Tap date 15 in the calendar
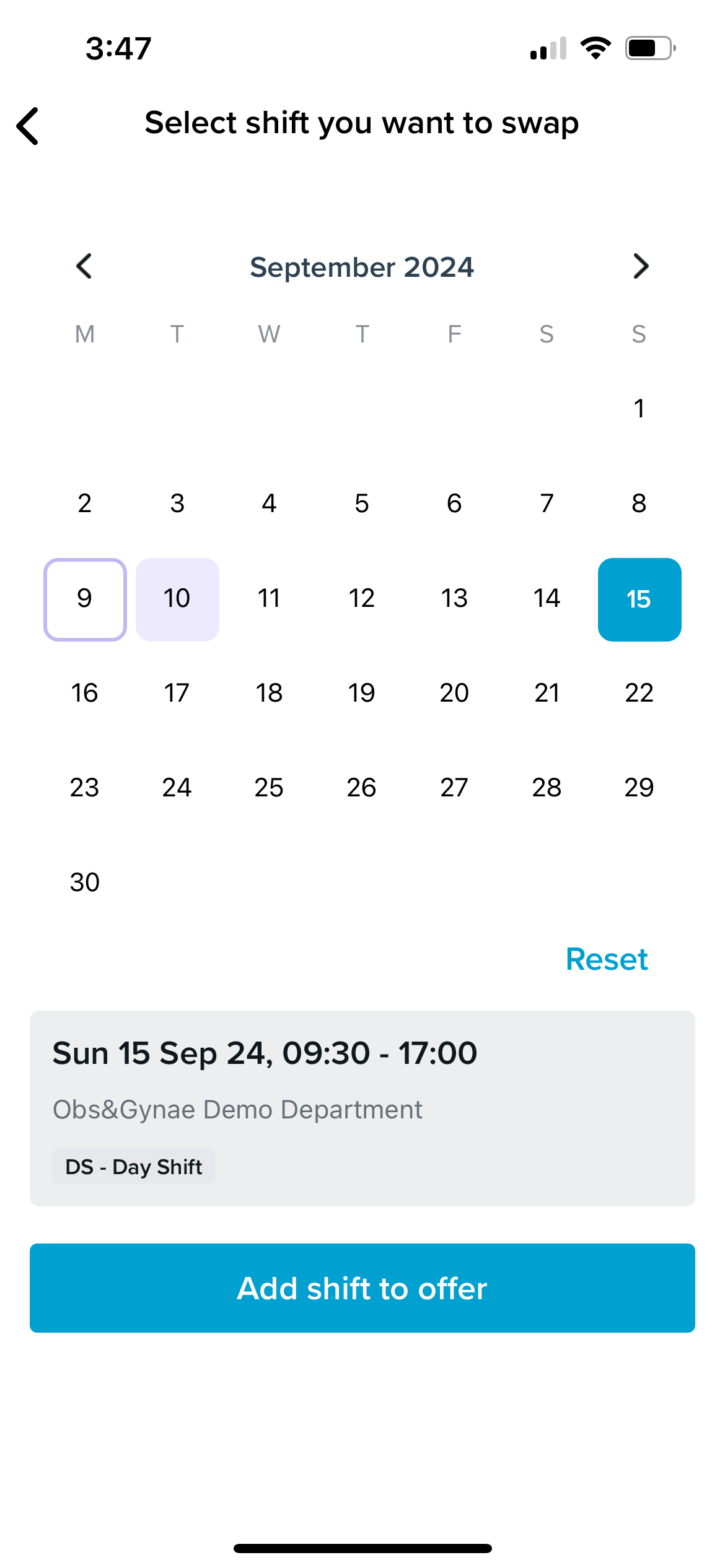Screen dimensions: 725x1568 point(639,599)
